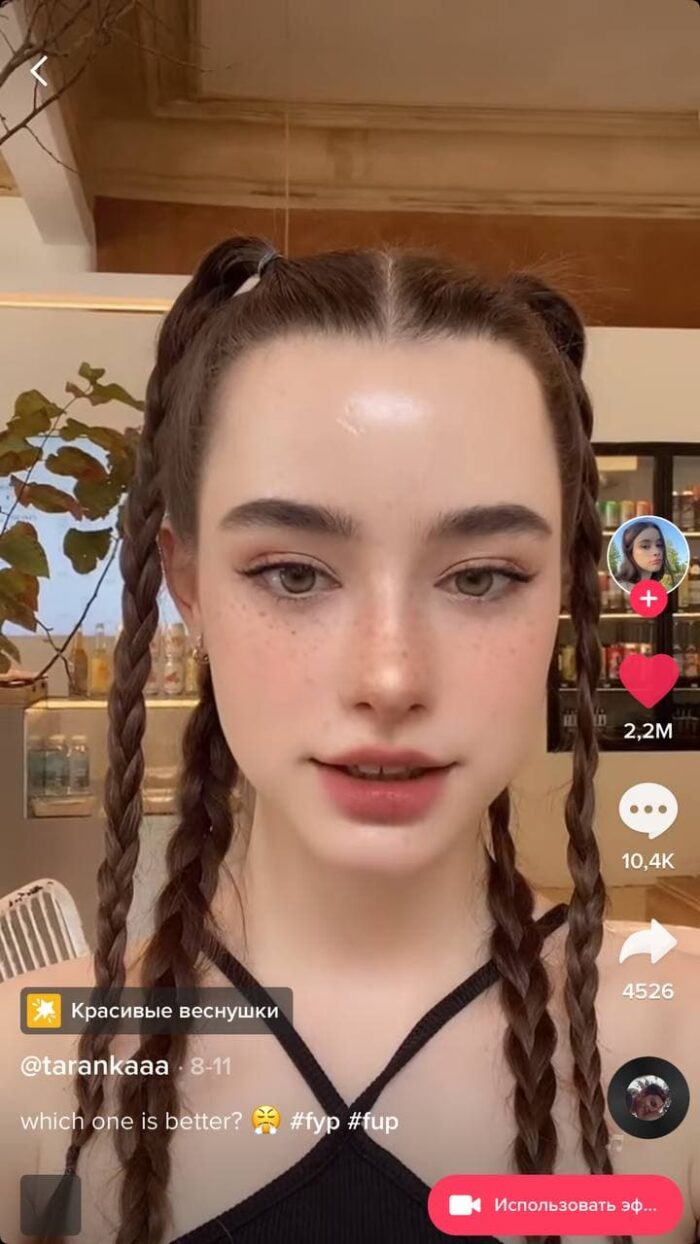Open the #fup hashtag
This screenshot has height=1244, width=700.
(373, 1121)
